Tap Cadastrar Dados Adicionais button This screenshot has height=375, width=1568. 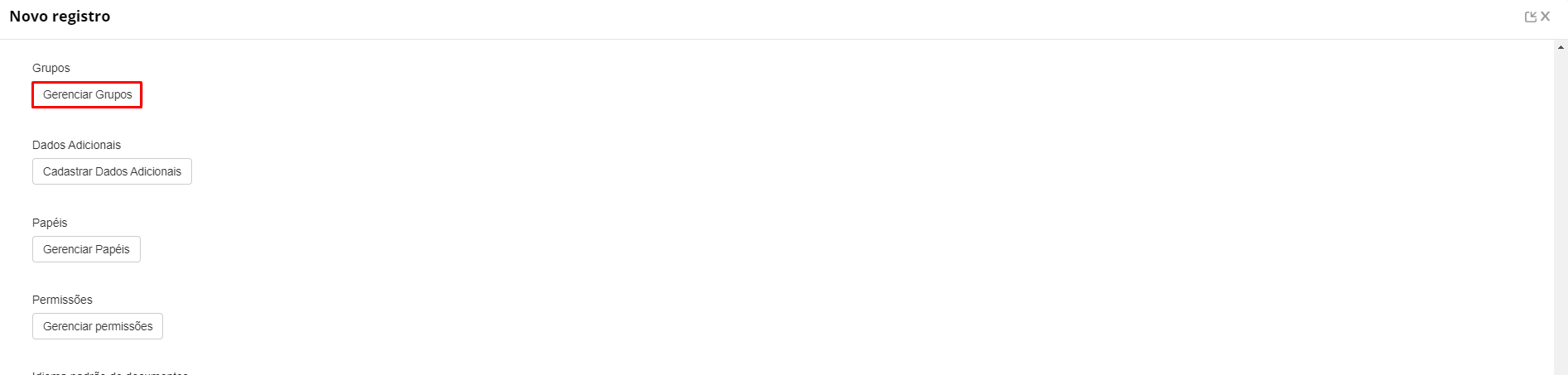(x=112, y=171)
